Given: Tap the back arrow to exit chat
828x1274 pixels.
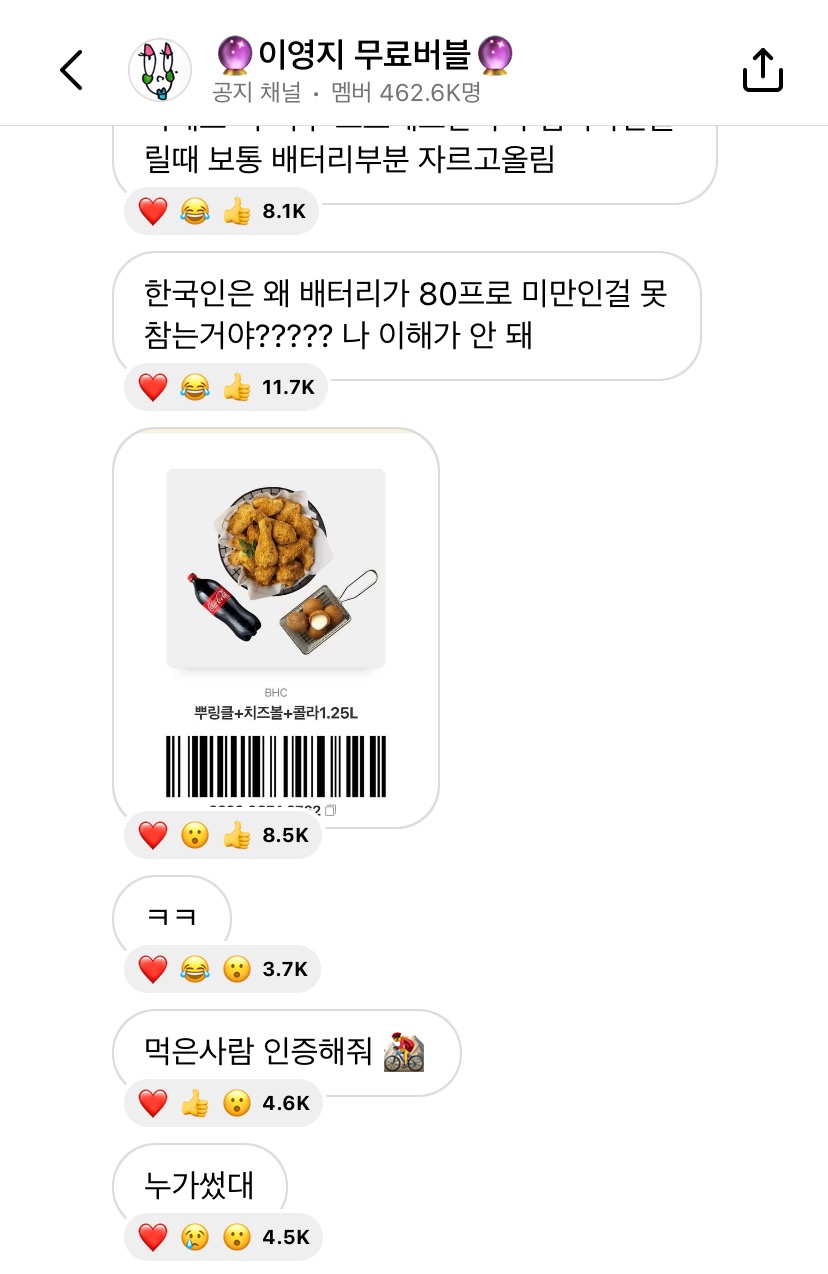Looking at the screenshot, I should coord(70,69).
